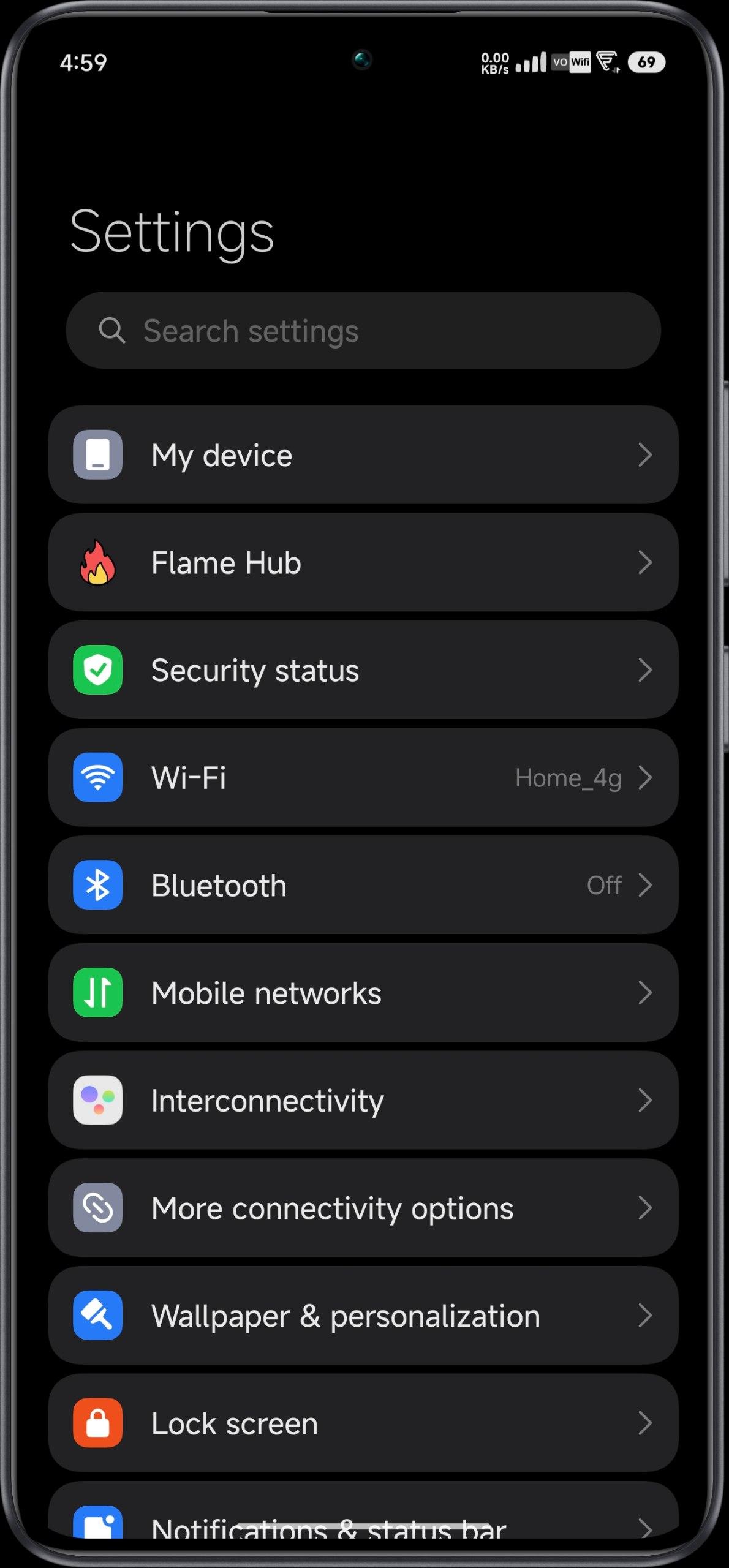
Task: Open Wi-Fi settings
Action: pyautogui.click(x=363, y=777)
